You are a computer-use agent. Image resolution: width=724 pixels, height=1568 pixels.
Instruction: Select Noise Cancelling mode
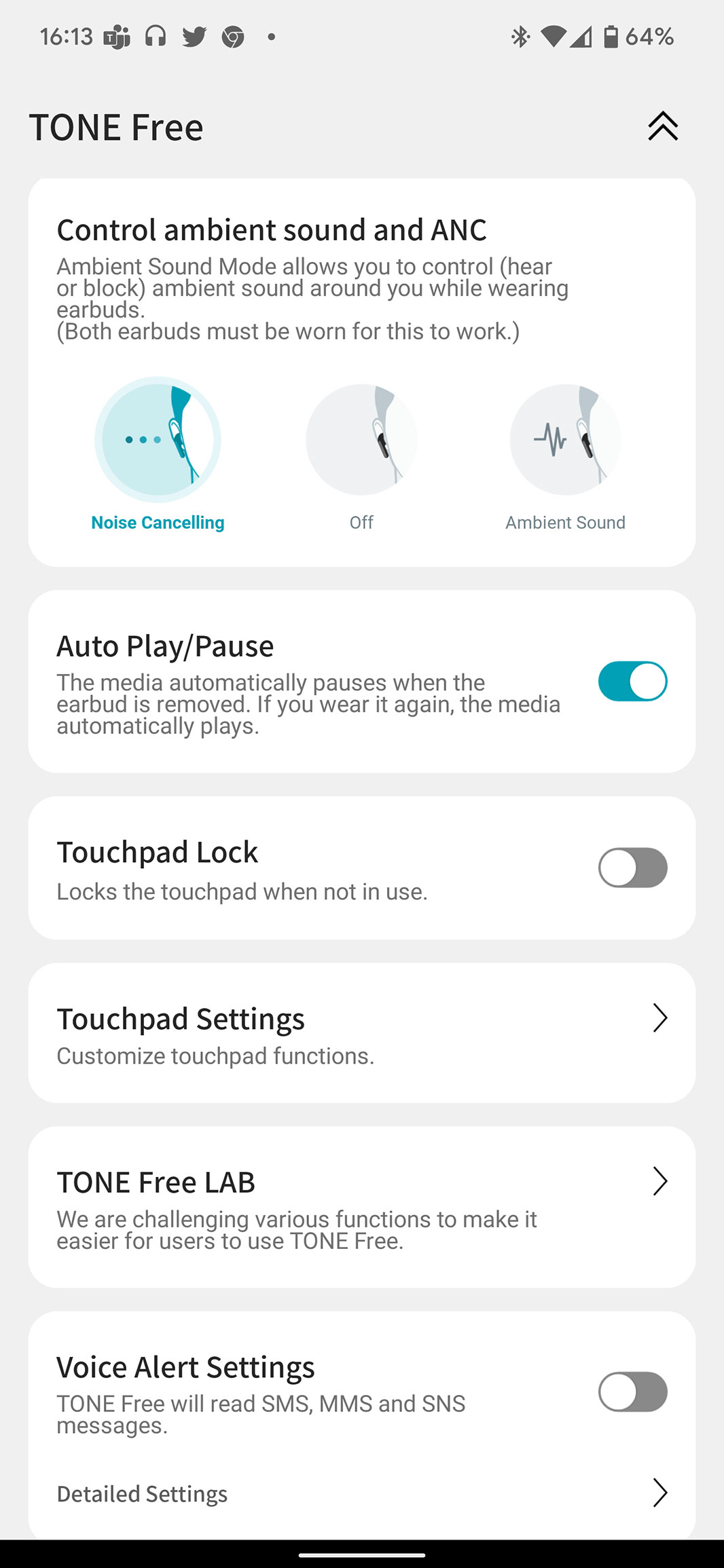point(158,440)
